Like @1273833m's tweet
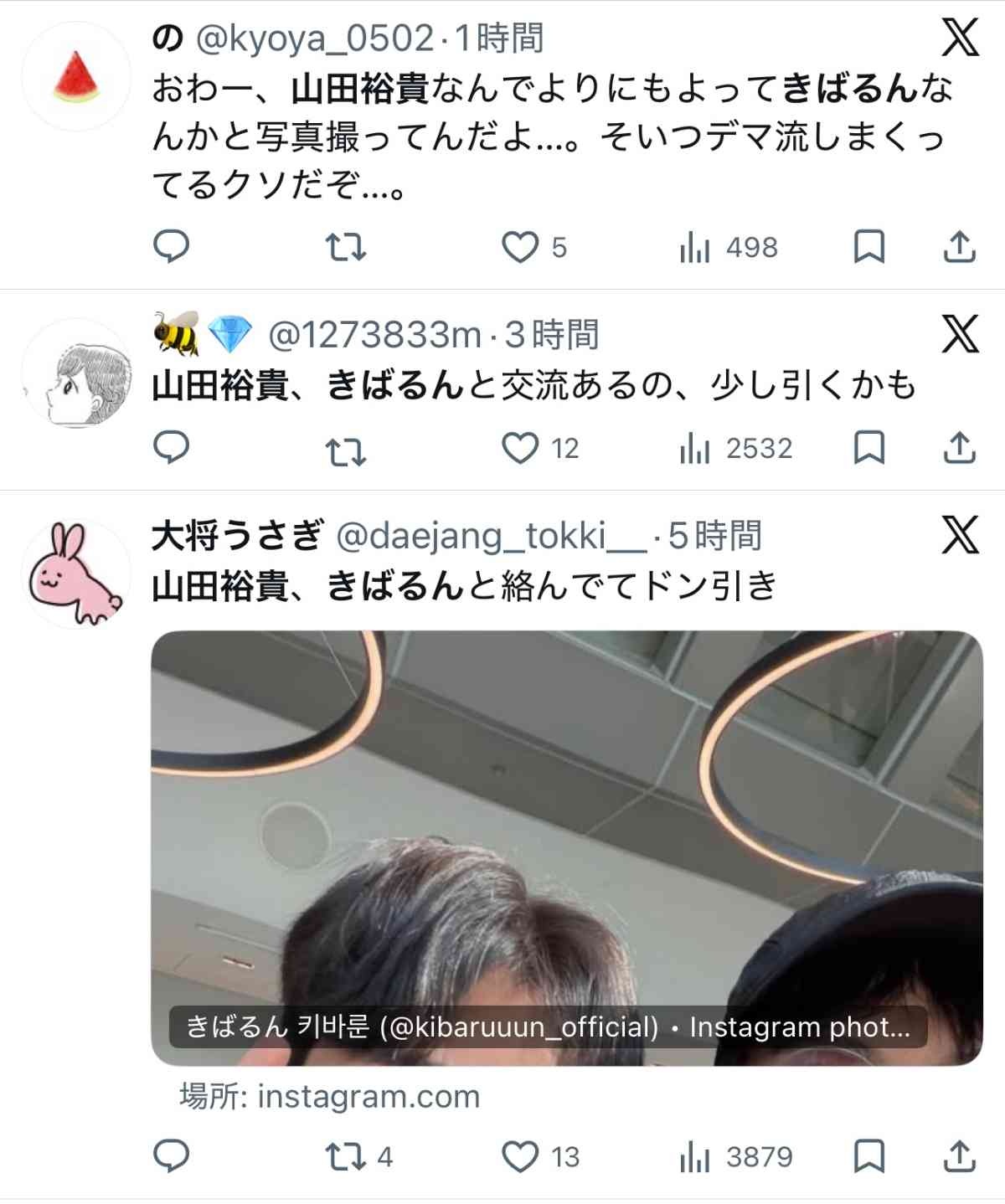Screen dimensions: 1005x1204 click(520, 449)
